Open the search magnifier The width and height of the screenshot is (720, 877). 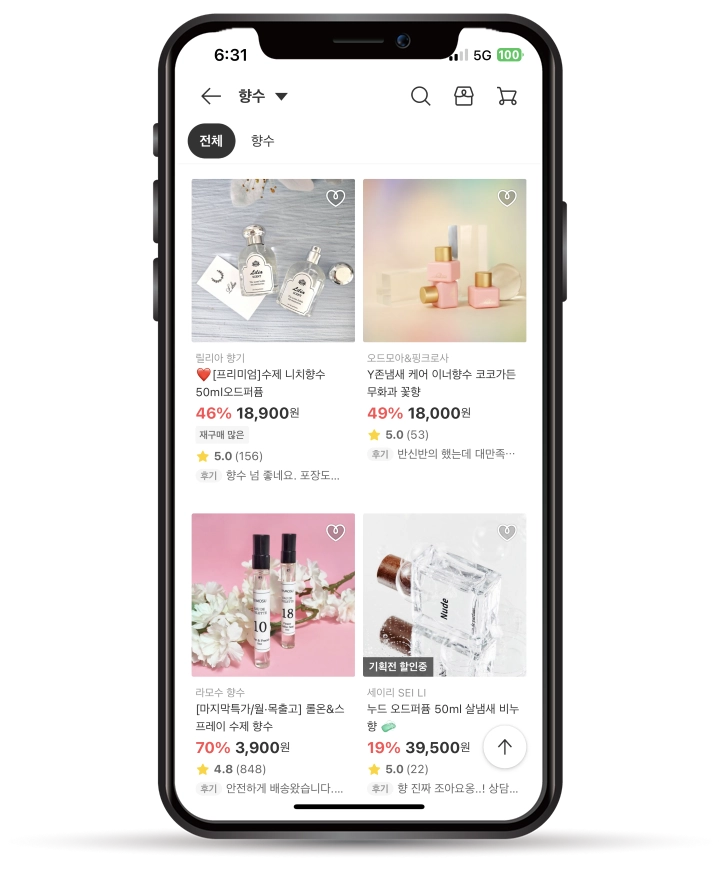pos(421,96)
